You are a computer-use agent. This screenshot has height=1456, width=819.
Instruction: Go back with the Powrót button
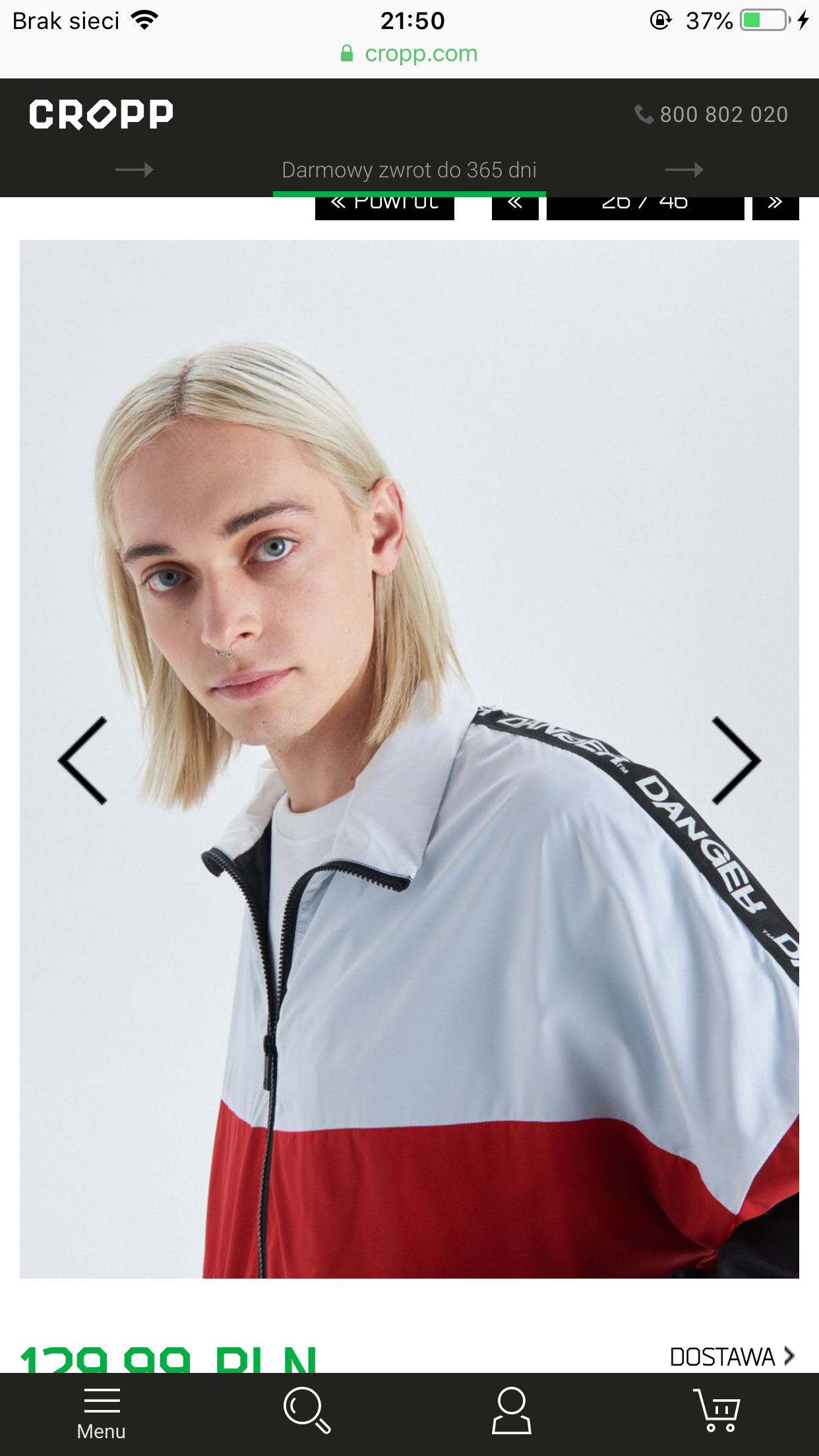click(x=384, y=206)
